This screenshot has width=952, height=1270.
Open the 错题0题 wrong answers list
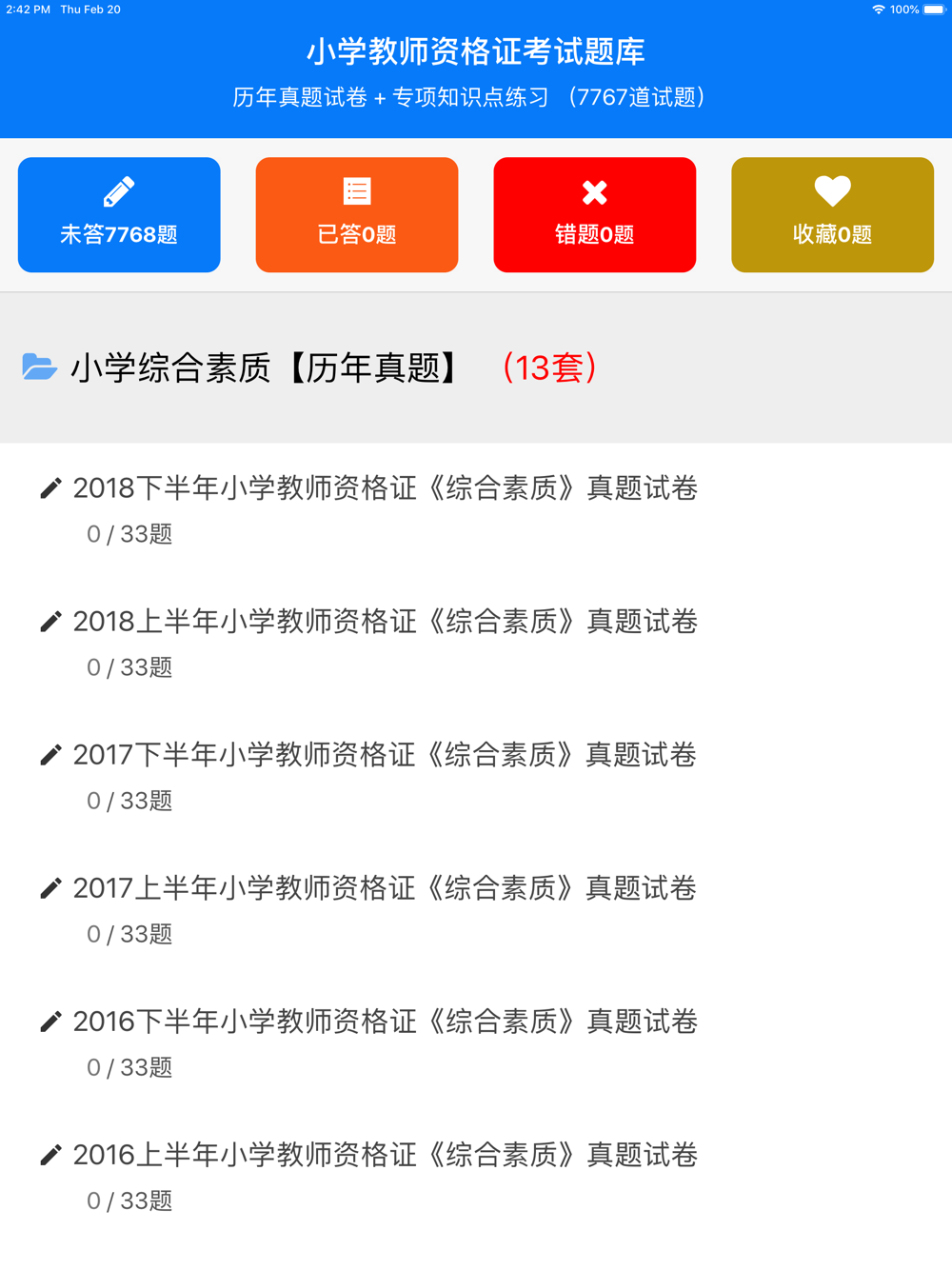(595, 215)
